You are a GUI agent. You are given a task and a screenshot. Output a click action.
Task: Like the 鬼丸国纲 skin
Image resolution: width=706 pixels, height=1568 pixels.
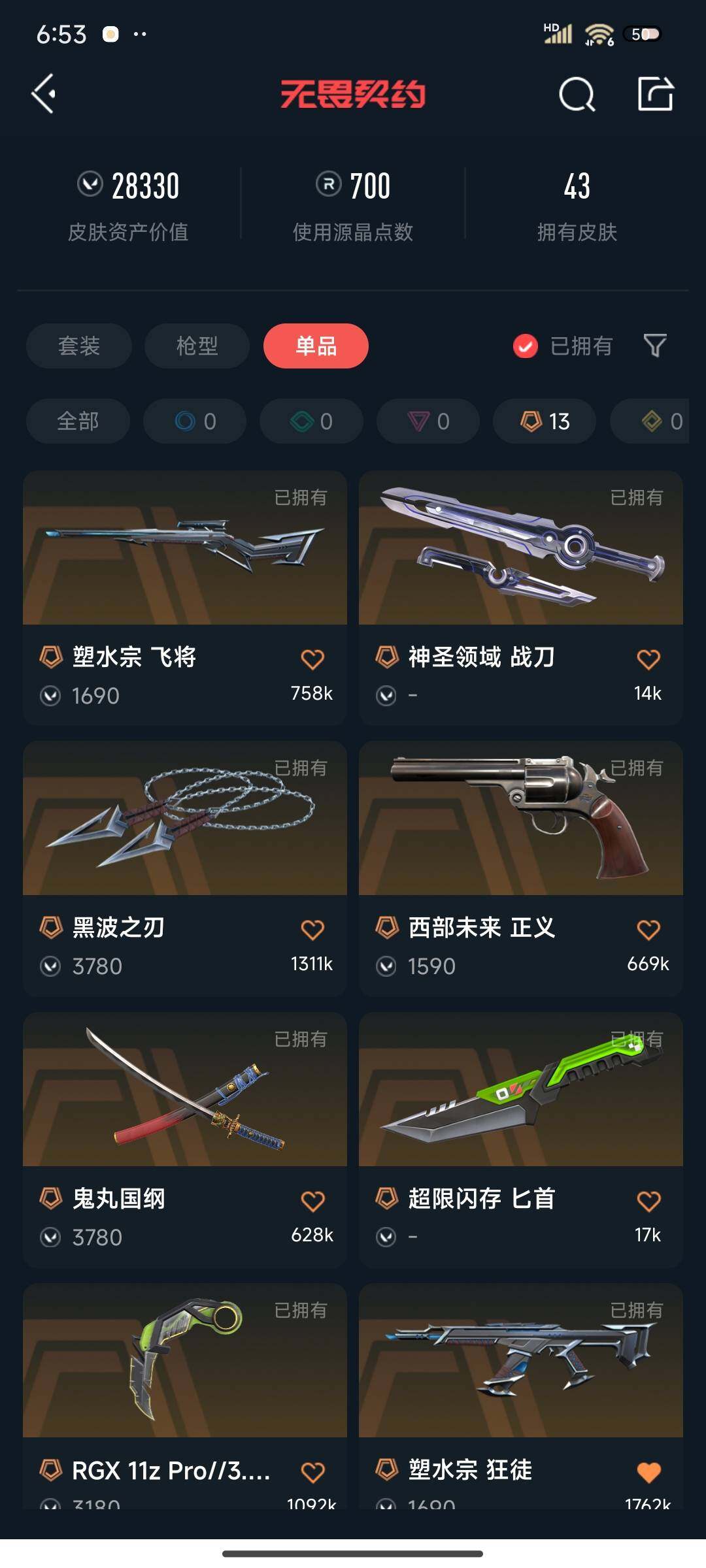coord(312,1201)
